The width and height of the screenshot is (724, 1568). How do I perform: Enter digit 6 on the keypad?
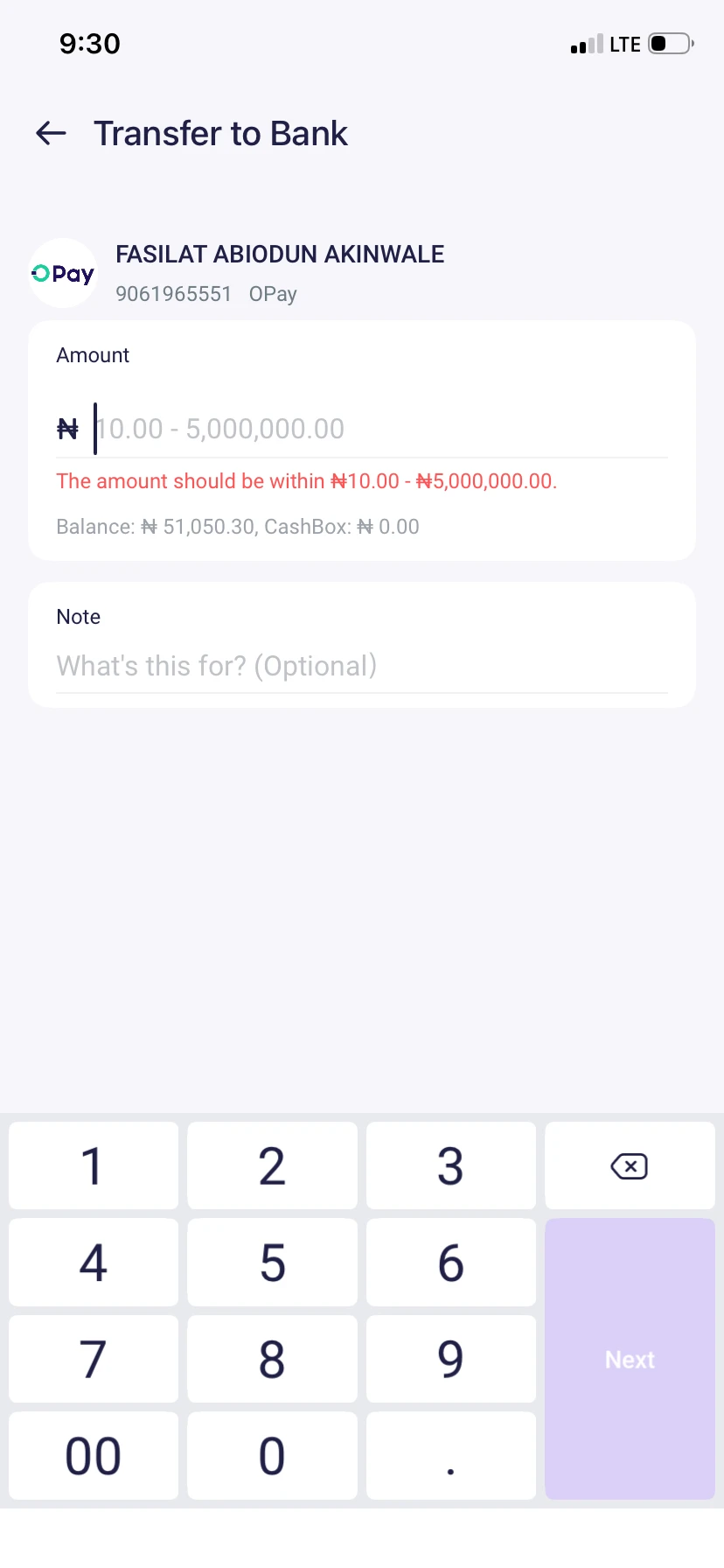click(x=450, y=1263)
